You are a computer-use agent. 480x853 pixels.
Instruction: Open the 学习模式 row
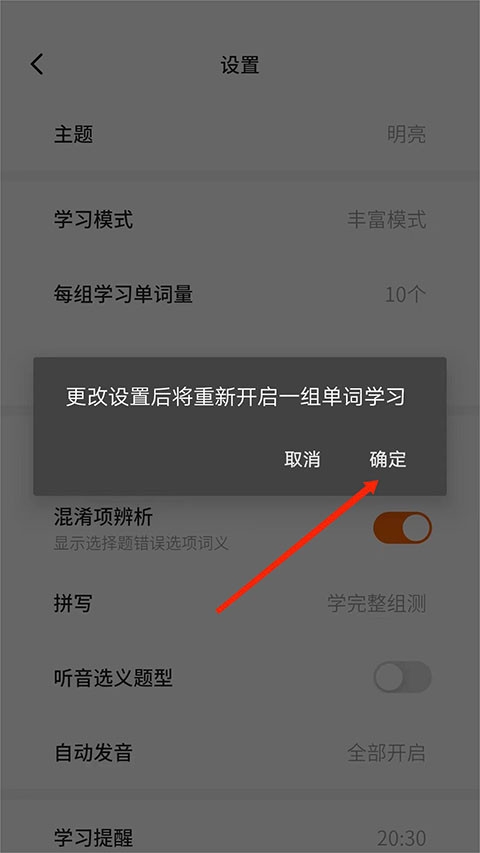click(240, 220)
